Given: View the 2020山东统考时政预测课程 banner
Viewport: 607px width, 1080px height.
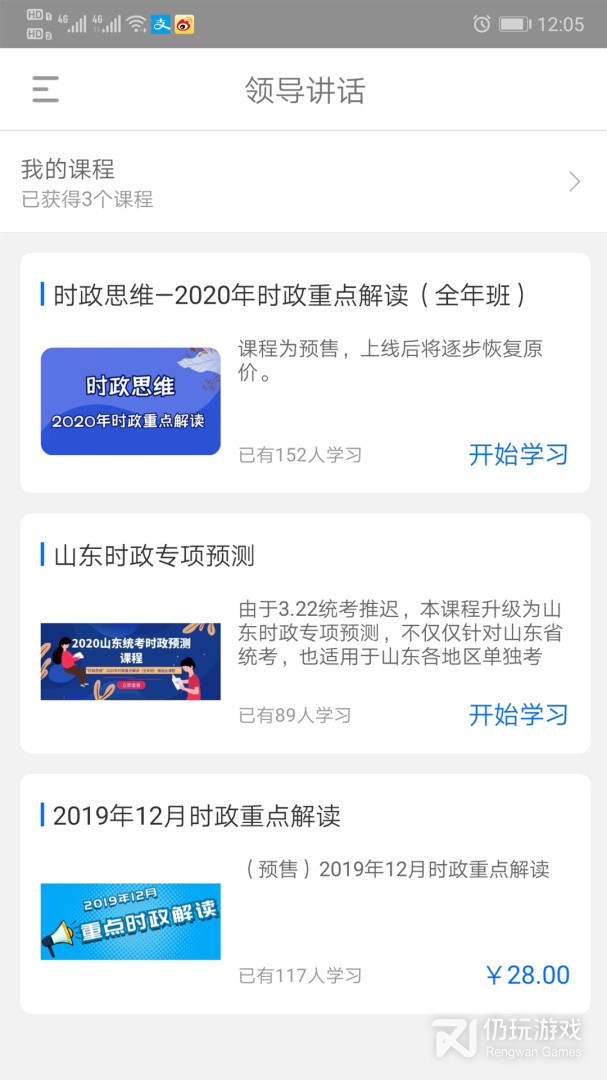Looking at the screenshot, I should pyautogui.click(x=130, y=661).
